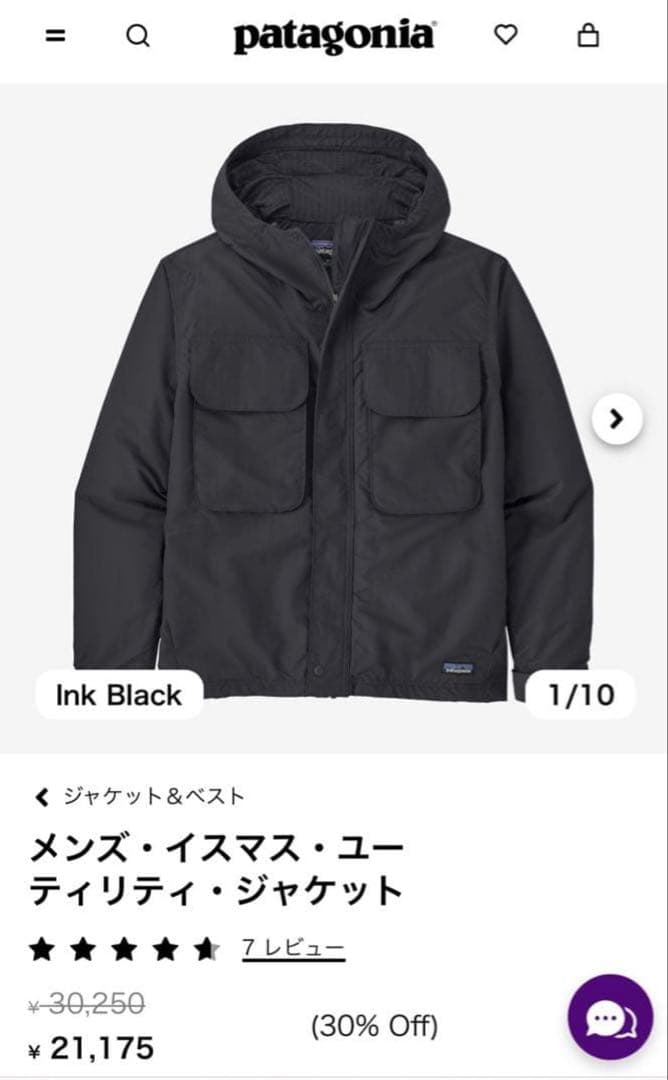The image size is (668, 1080).
Task: Show the next product image
Action: tap(617, 419)
